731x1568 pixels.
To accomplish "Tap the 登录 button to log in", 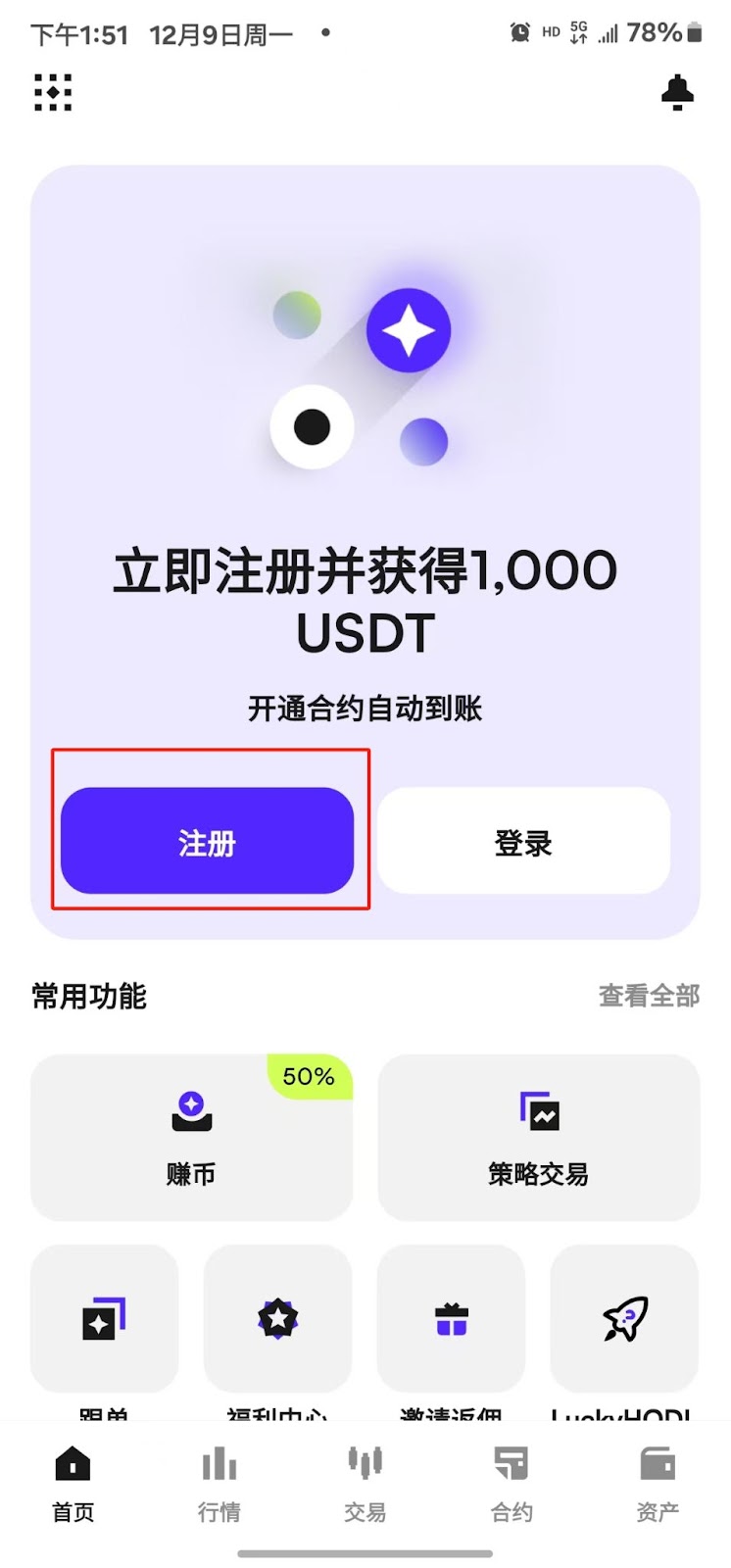I will click(523, 841).
